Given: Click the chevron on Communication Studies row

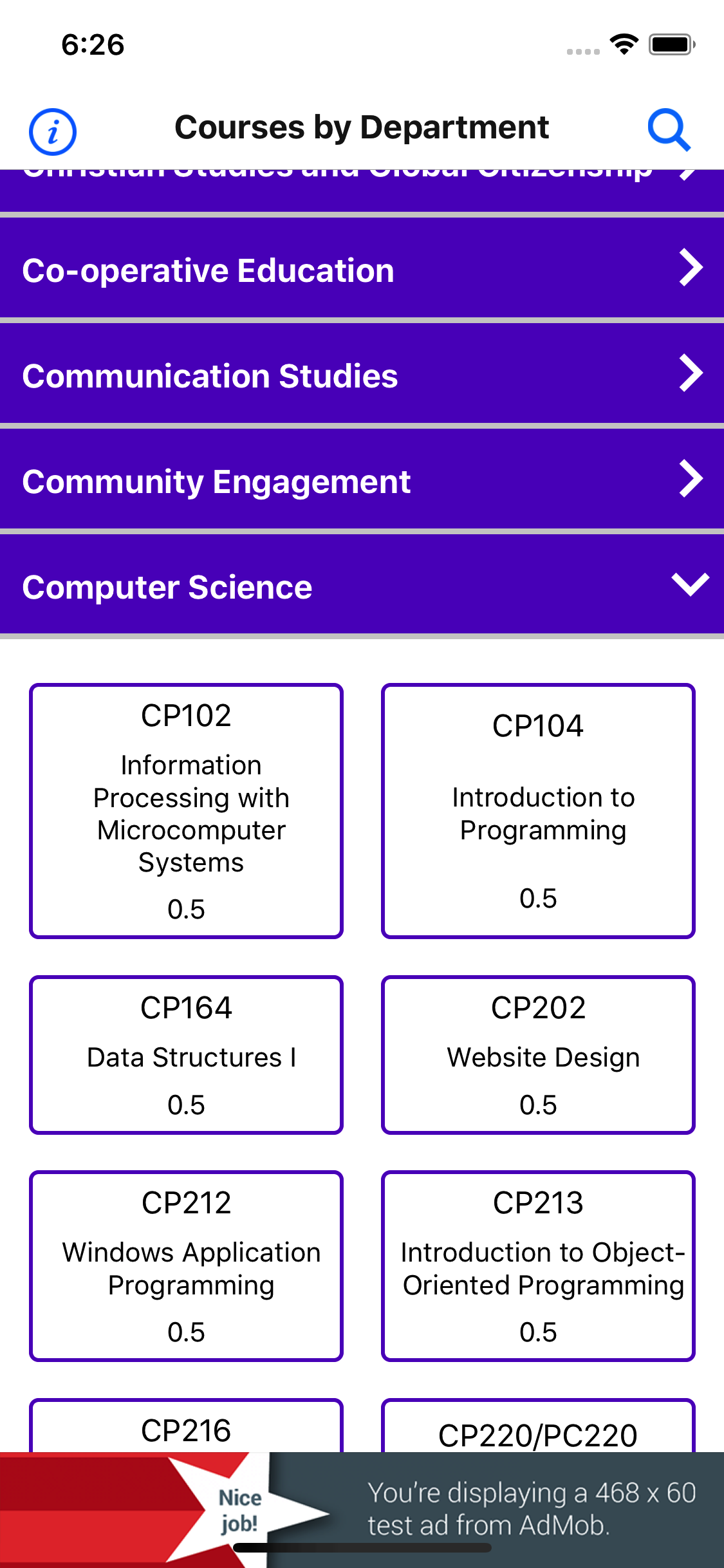Looking at the screenshot, I should [690, 373].
